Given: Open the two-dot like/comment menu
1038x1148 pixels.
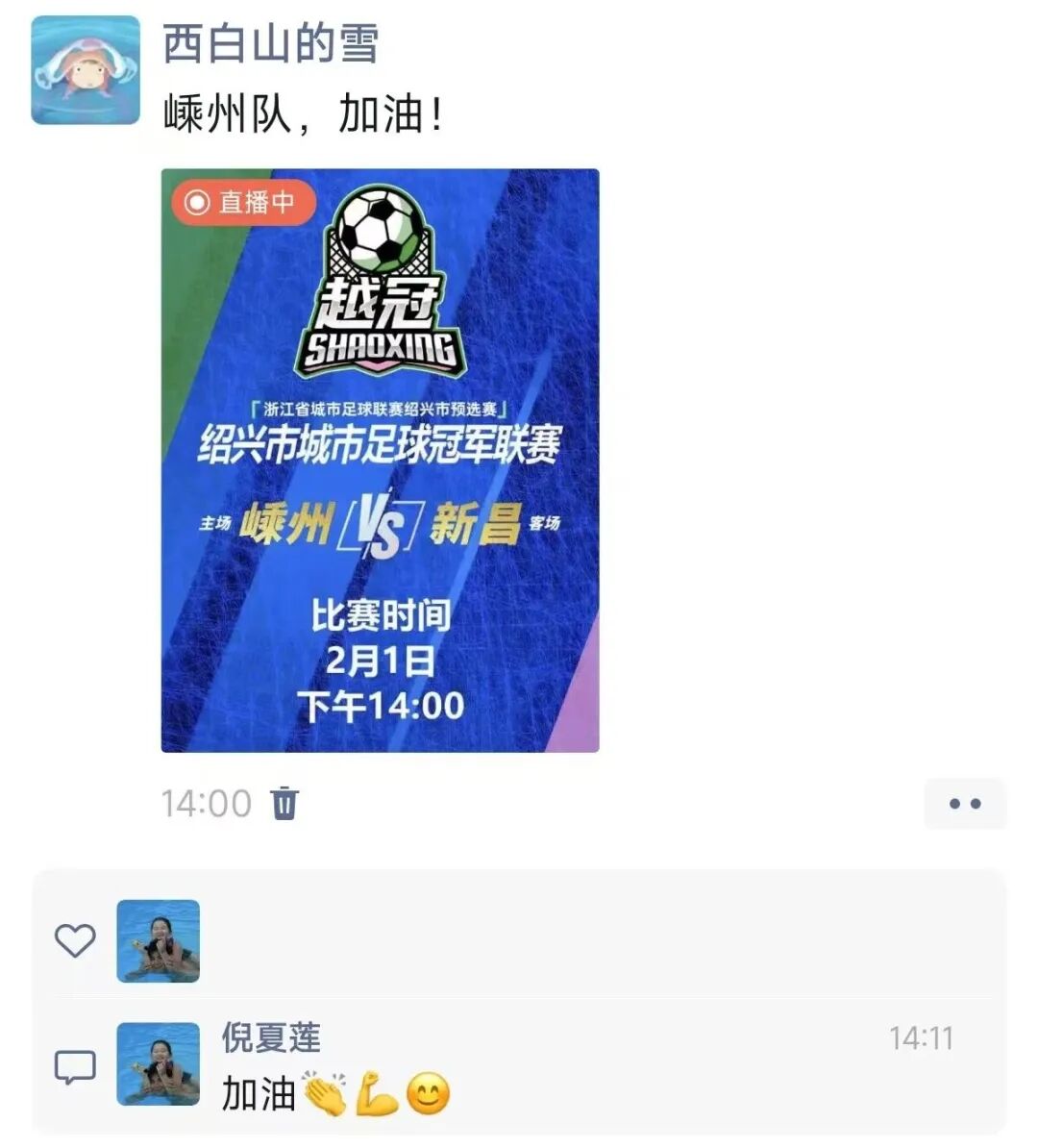Looking at the screenshot, I should coord(964,803).
